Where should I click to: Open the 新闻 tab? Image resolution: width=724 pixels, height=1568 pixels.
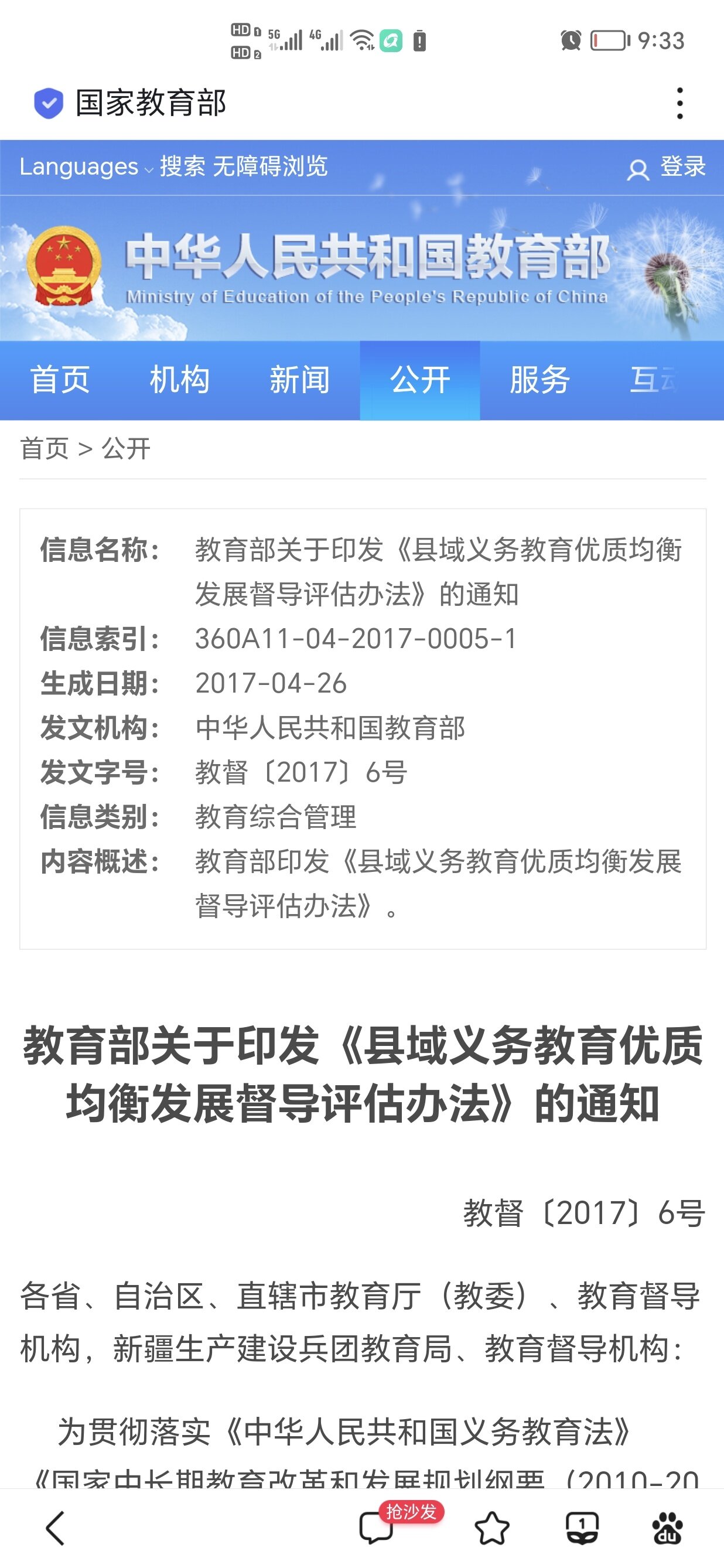coord(300,380)
